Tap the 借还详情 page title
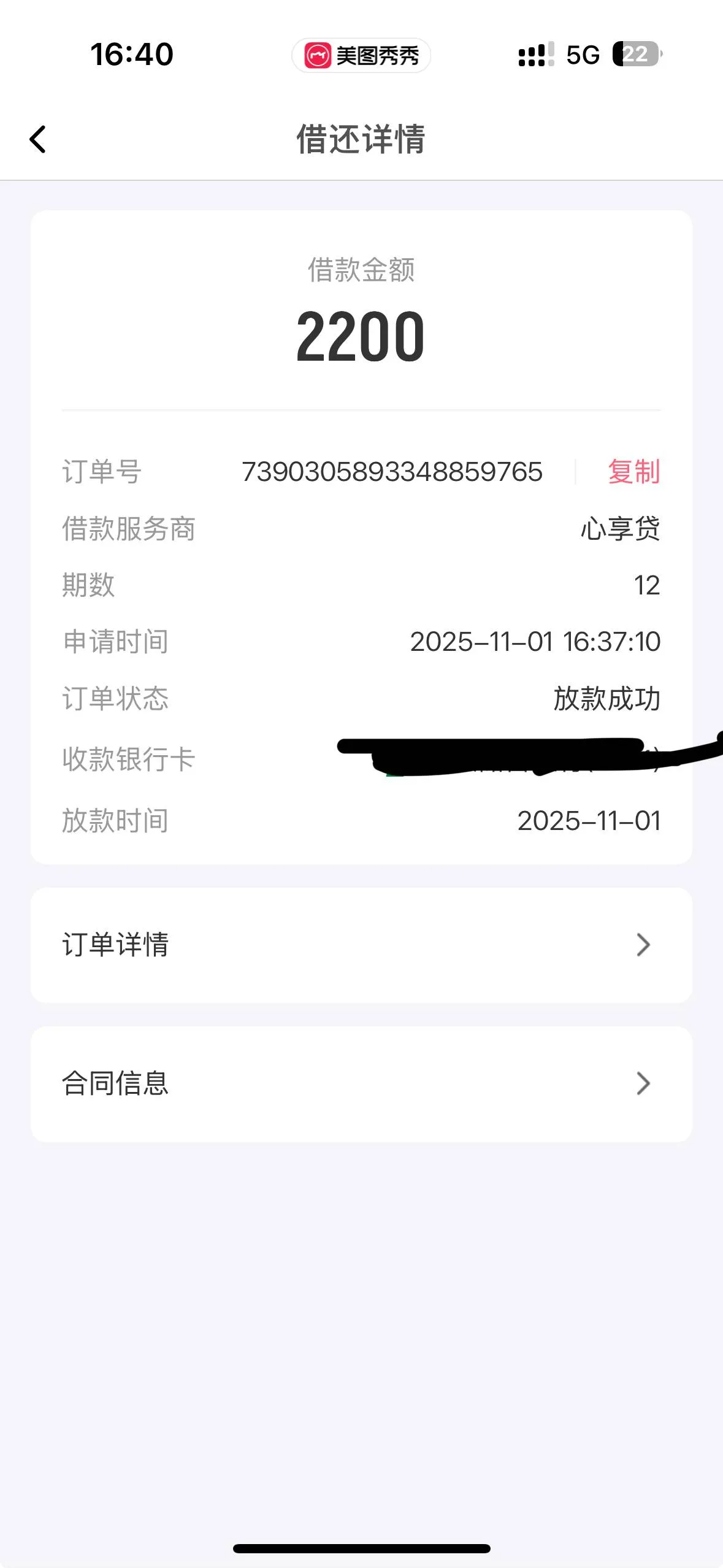 362,140
